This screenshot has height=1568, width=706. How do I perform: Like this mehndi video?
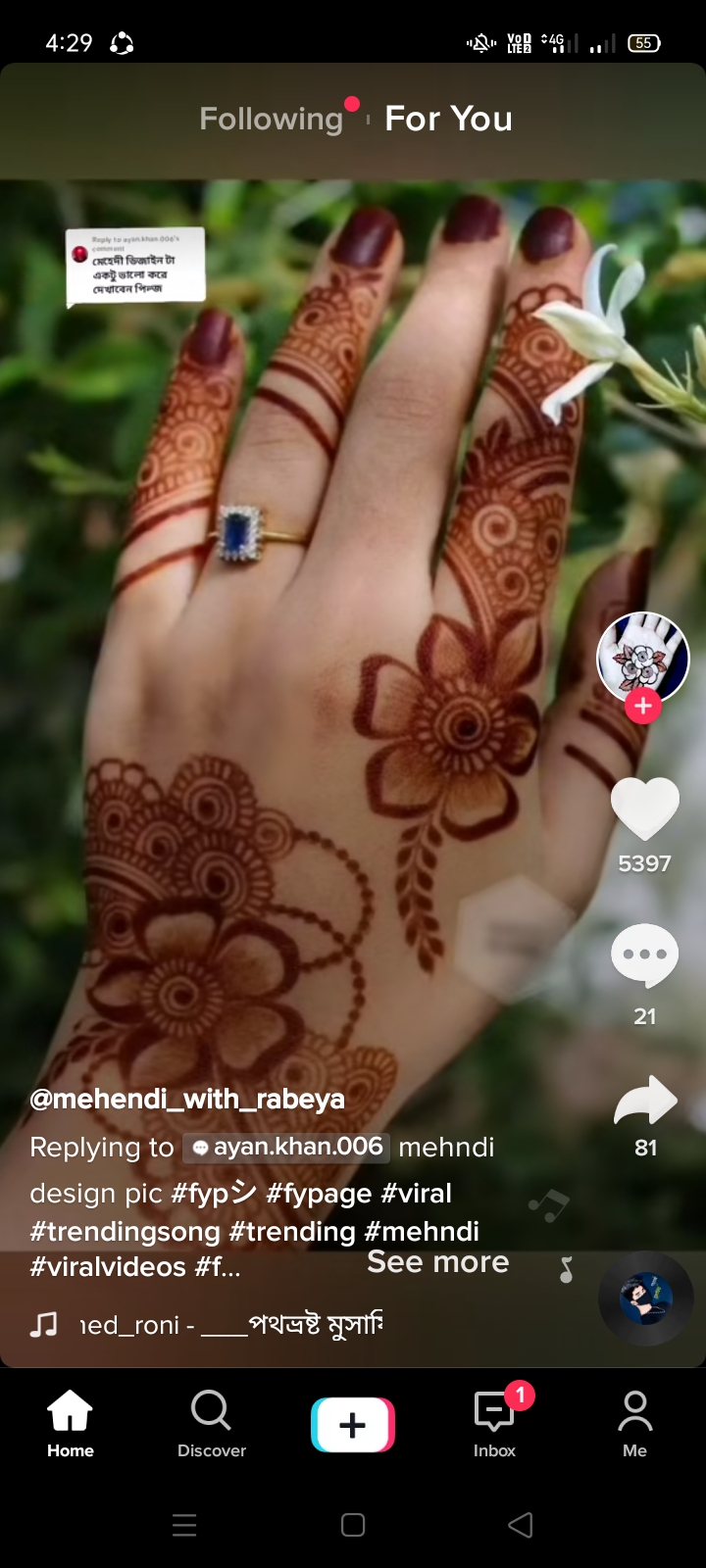click(644, 809)
